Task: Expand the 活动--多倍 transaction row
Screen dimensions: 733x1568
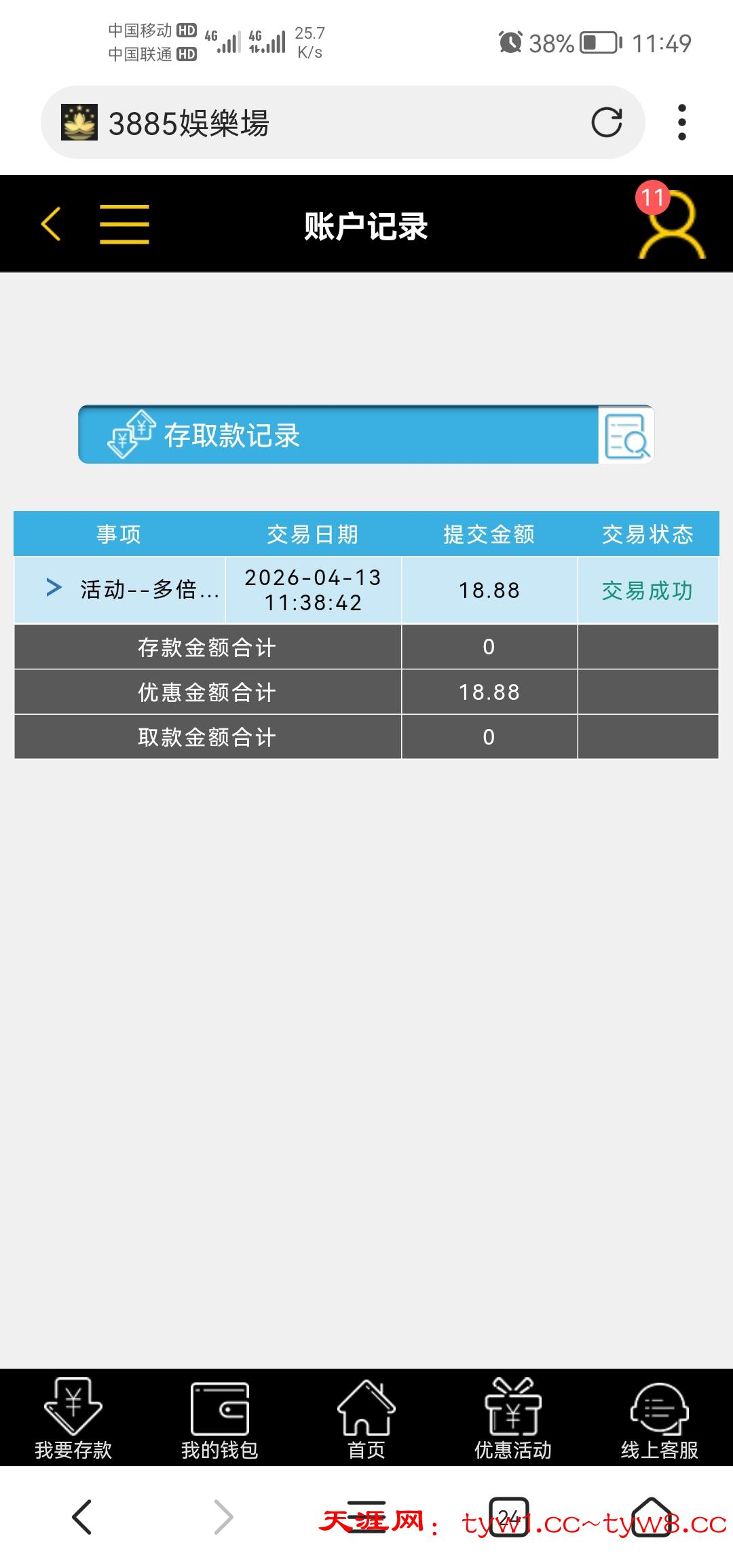Action: [54, 588]
